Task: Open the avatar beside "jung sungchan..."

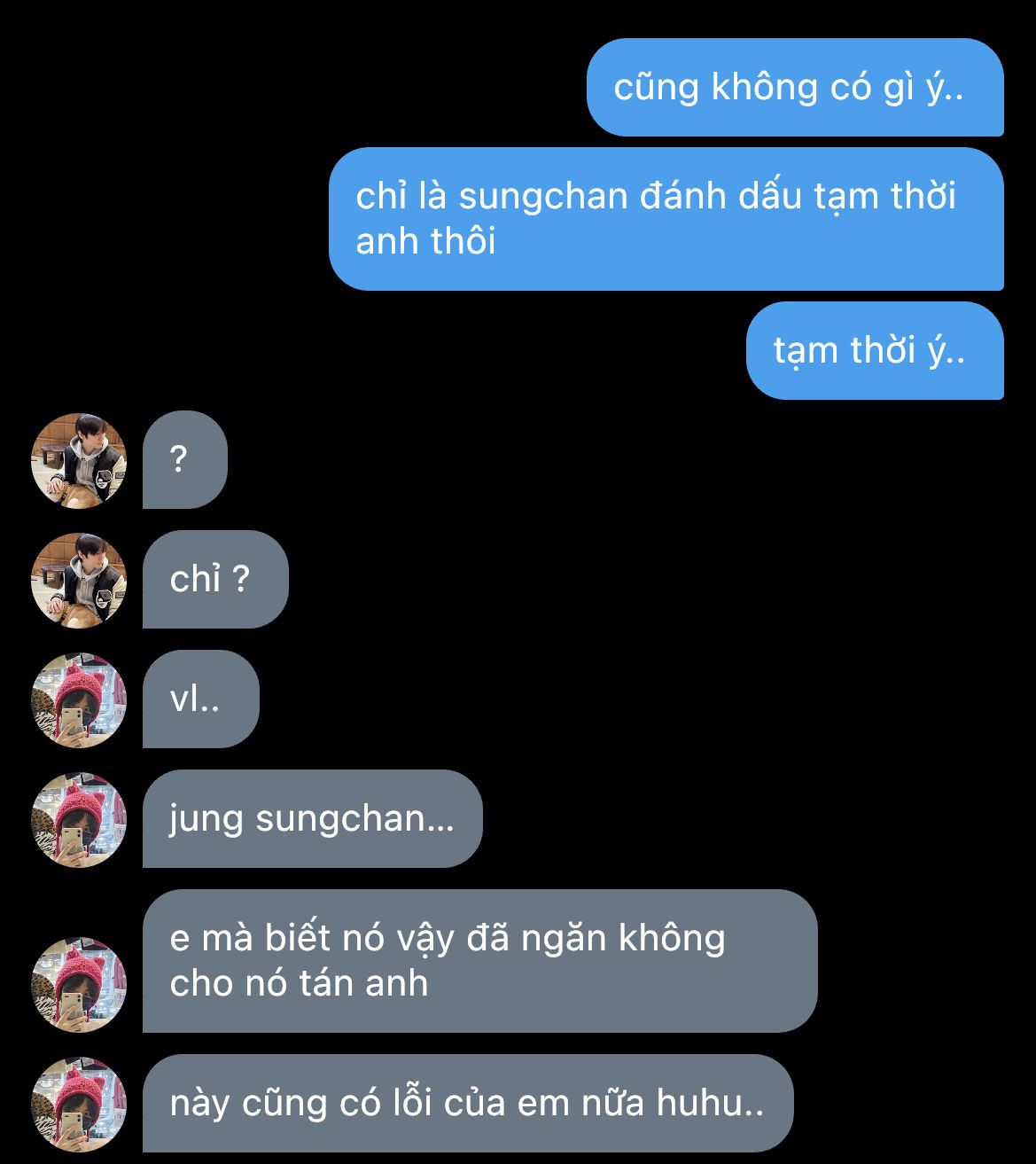Action: 79,820
